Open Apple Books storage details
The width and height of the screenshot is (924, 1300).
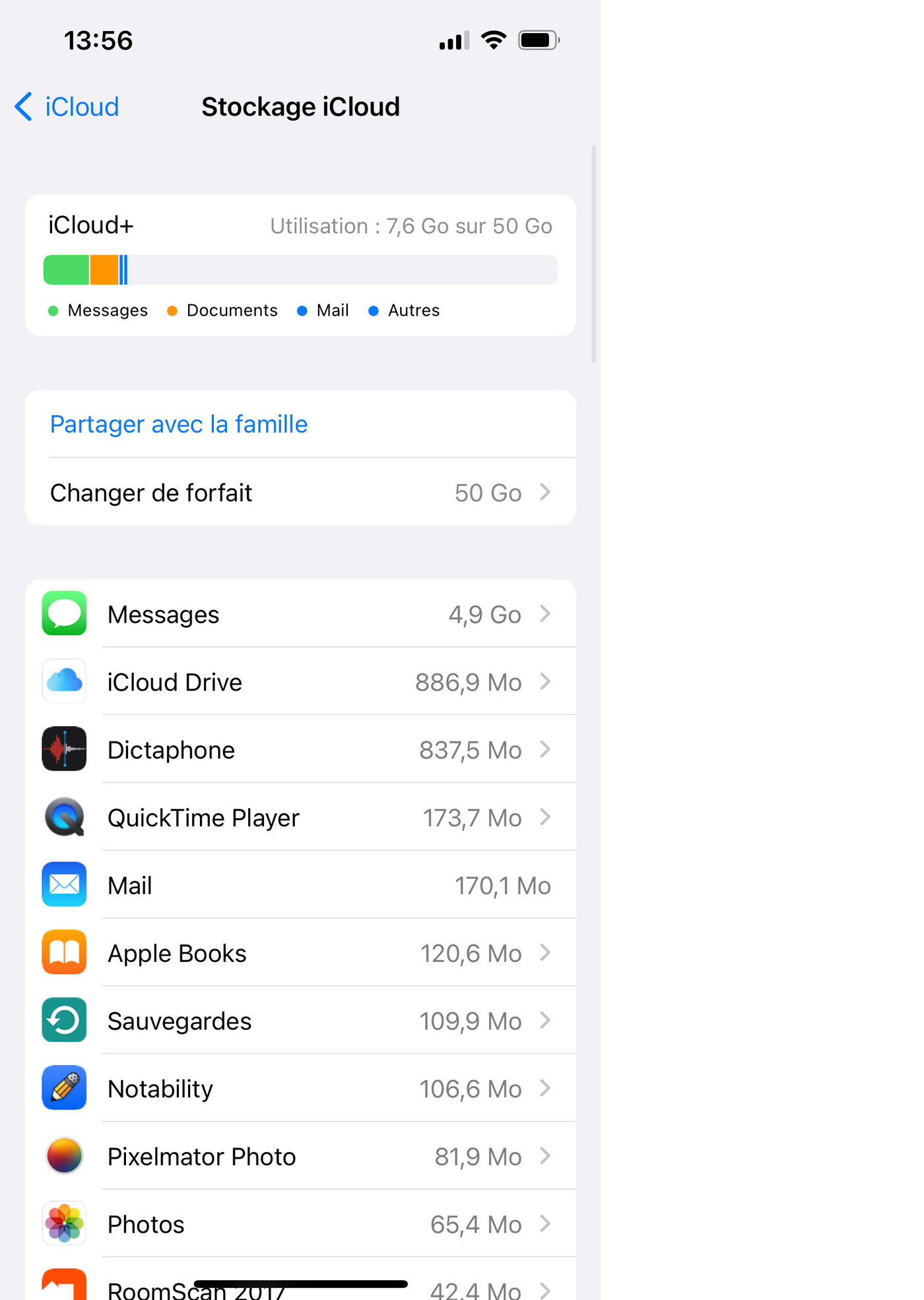point(300,953)
